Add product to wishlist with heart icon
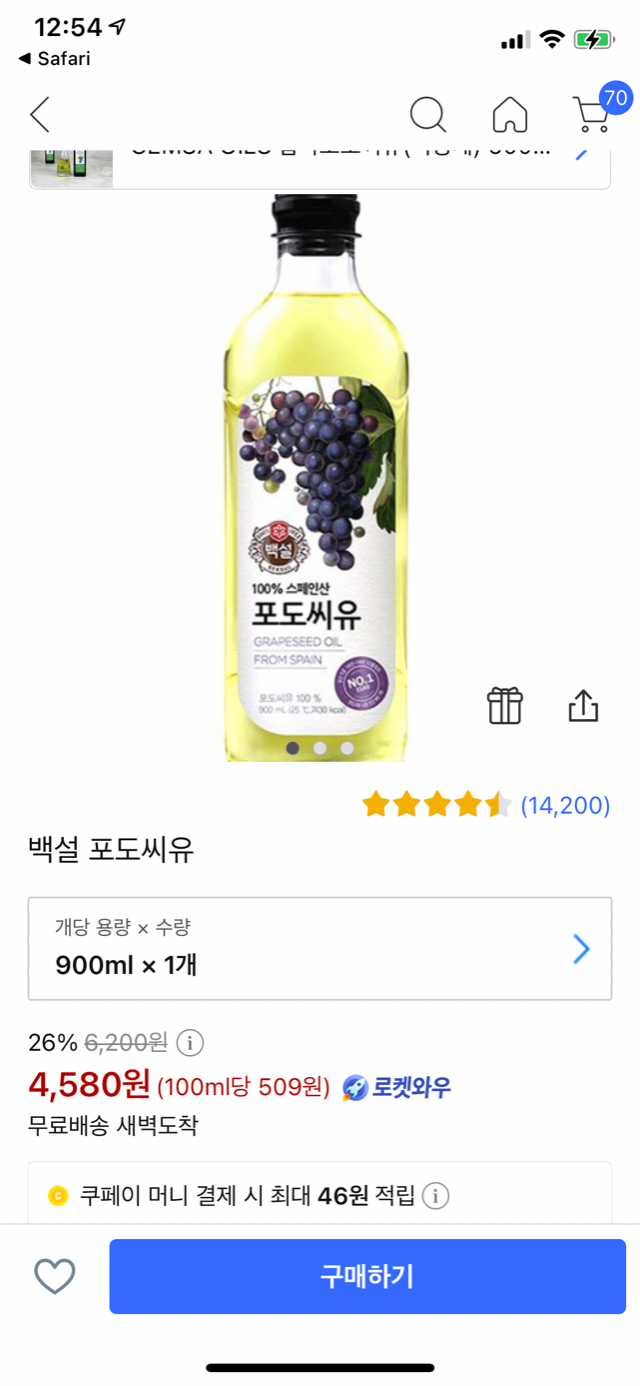Viewport: 640px width, 1386px height. point(55,1276)
